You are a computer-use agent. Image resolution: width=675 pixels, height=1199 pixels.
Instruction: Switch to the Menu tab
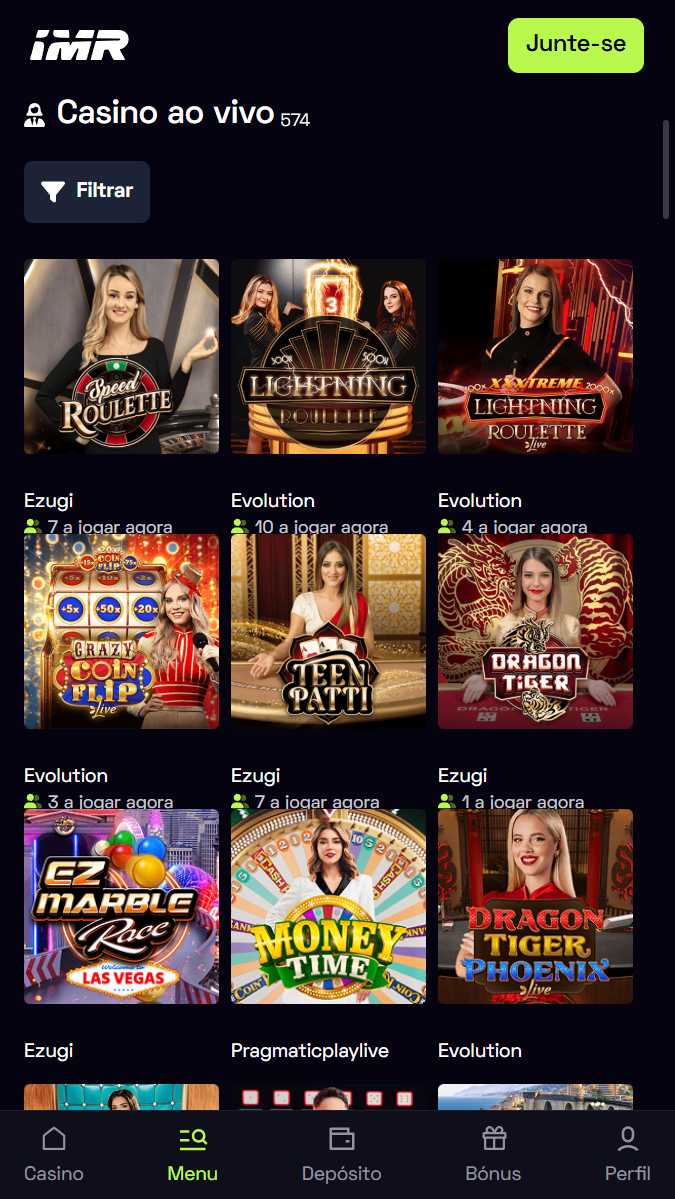(193, 1155)
